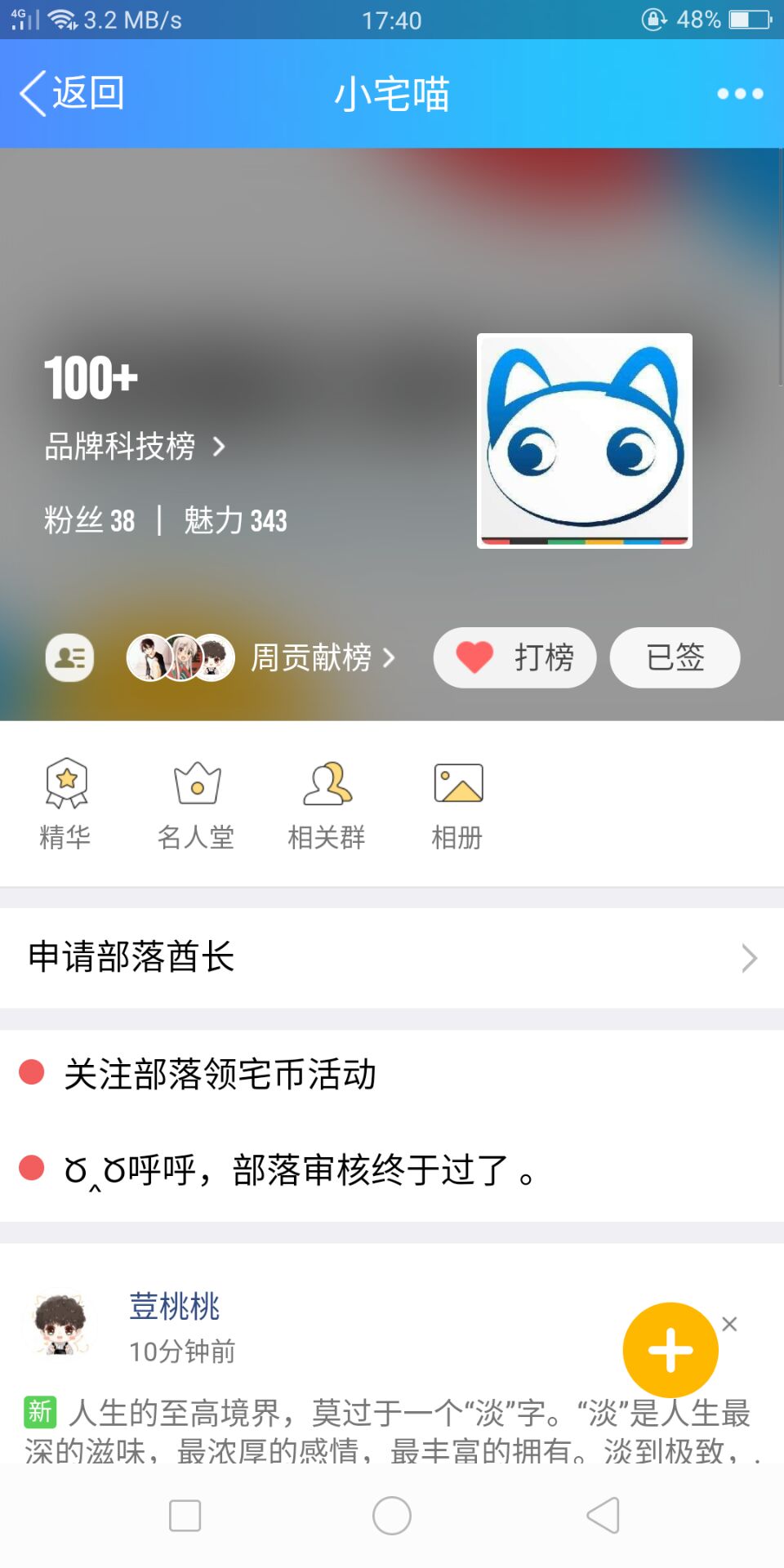Open the pinned post 关注部落领宅币活动
Screen dimensions: 784x1568
tap(220, 1074)
